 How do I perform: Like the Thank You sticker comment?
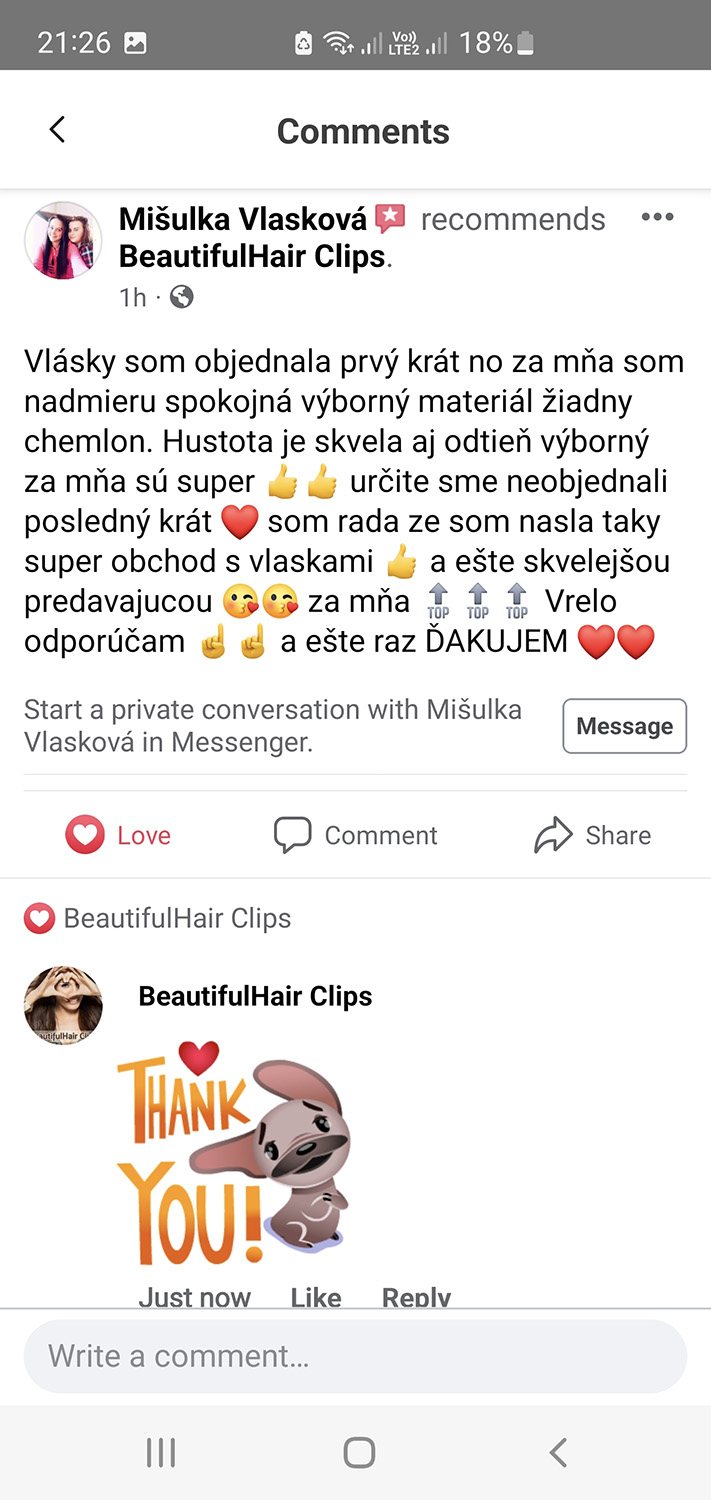316,1296
